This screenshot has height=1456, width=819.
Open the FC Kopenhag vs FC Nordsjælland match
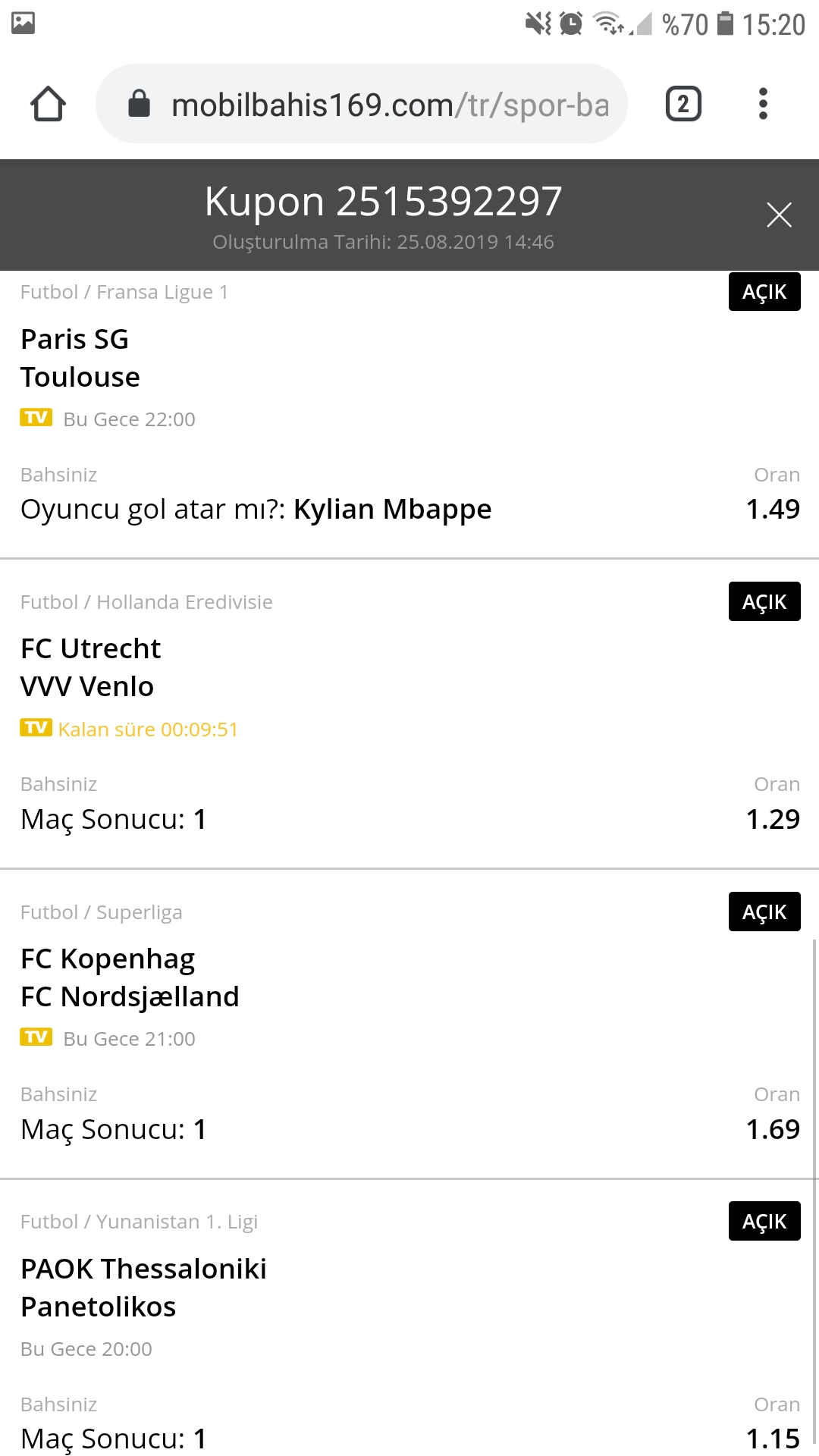pos(130,977)
